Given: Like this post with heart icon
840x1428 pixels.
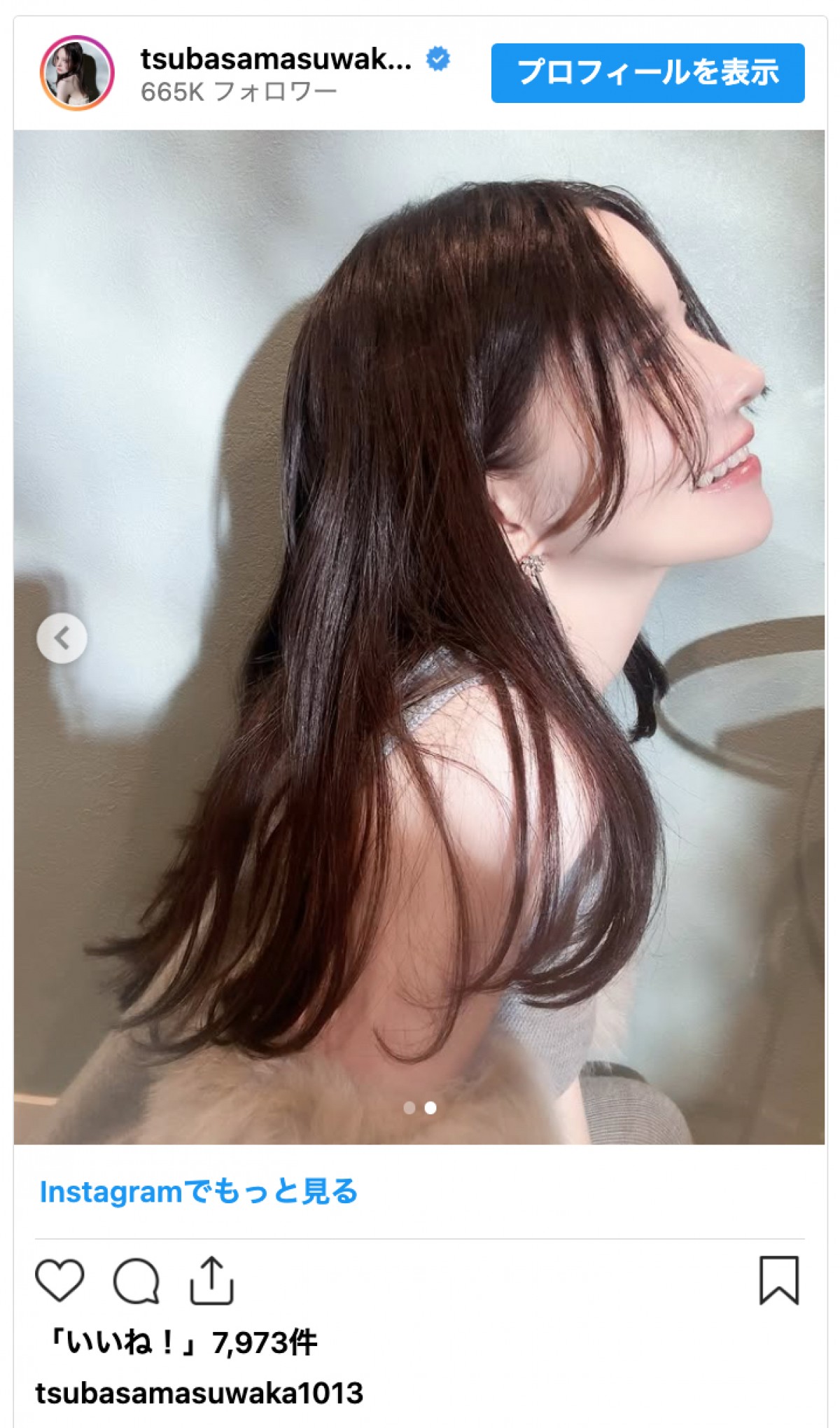Looking at the screenshot, I should coord(60,1281).
